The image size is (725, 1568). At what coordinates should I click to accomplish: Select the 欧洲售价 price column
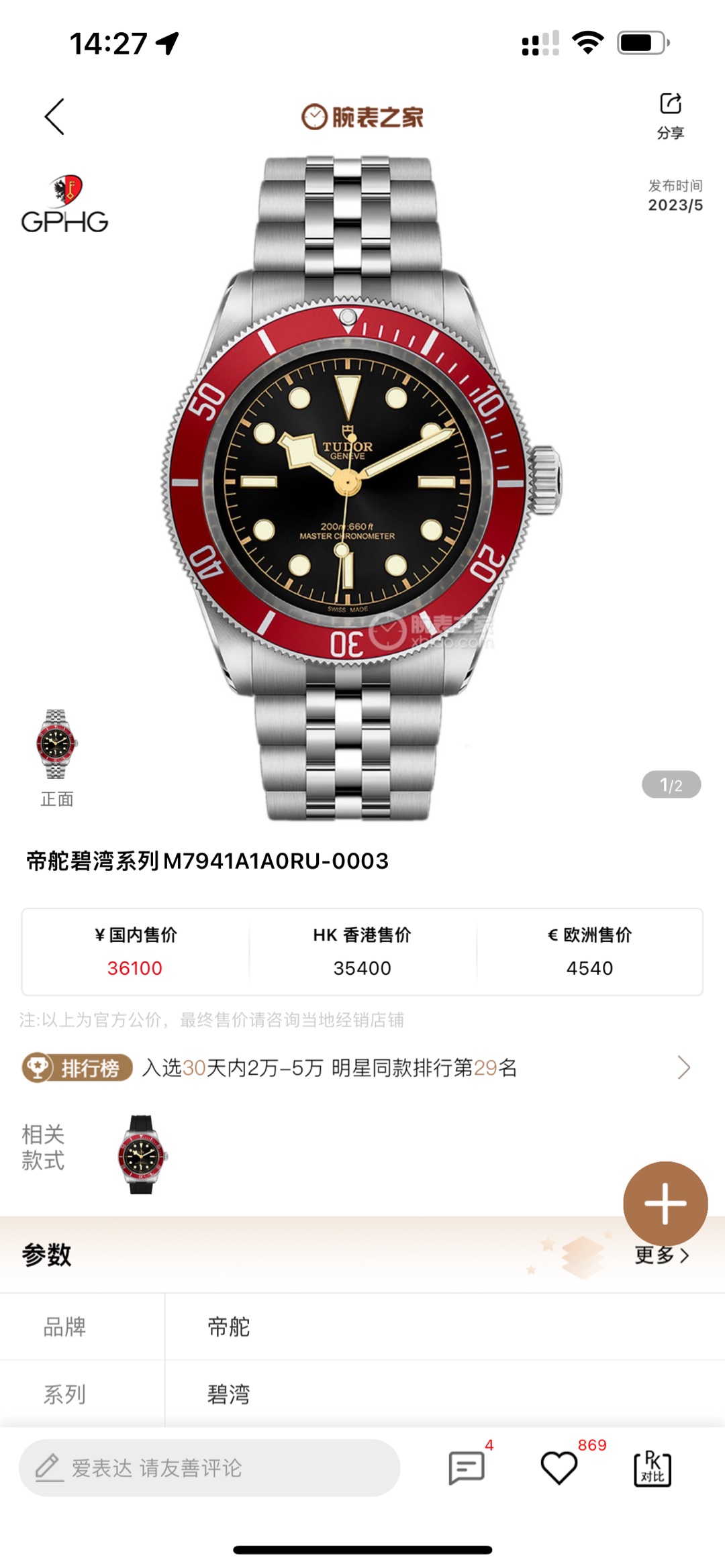tap(589, 949)
